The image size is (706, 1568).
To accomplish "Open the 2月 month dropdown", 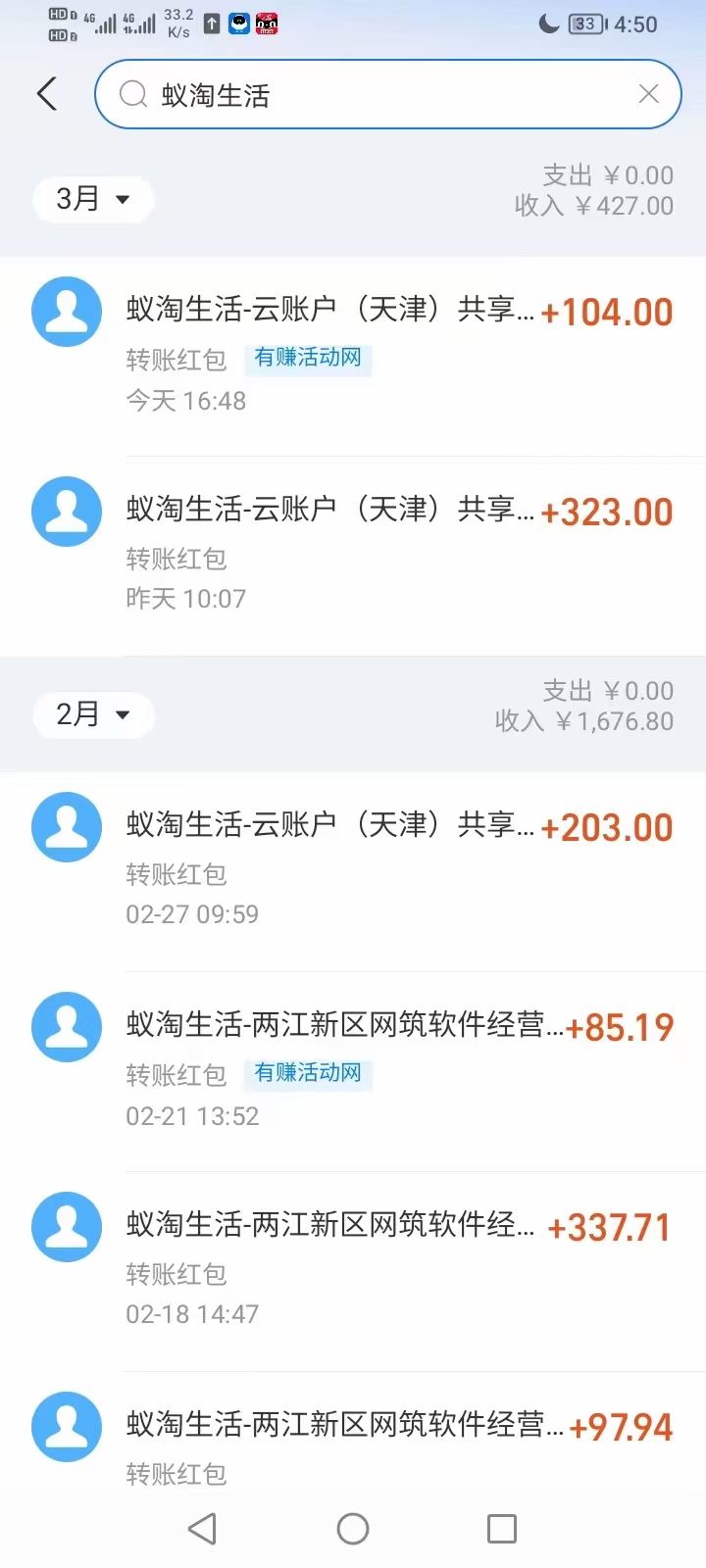I will click(93, 714).
